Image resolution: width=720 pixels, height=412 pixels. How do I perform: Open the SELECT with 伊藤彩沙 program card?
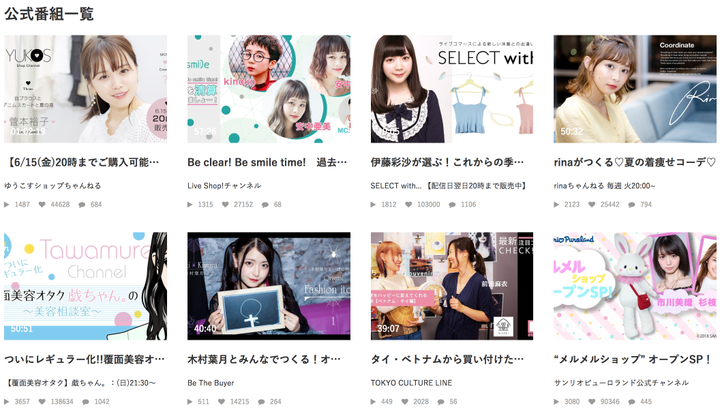[452, 90]
